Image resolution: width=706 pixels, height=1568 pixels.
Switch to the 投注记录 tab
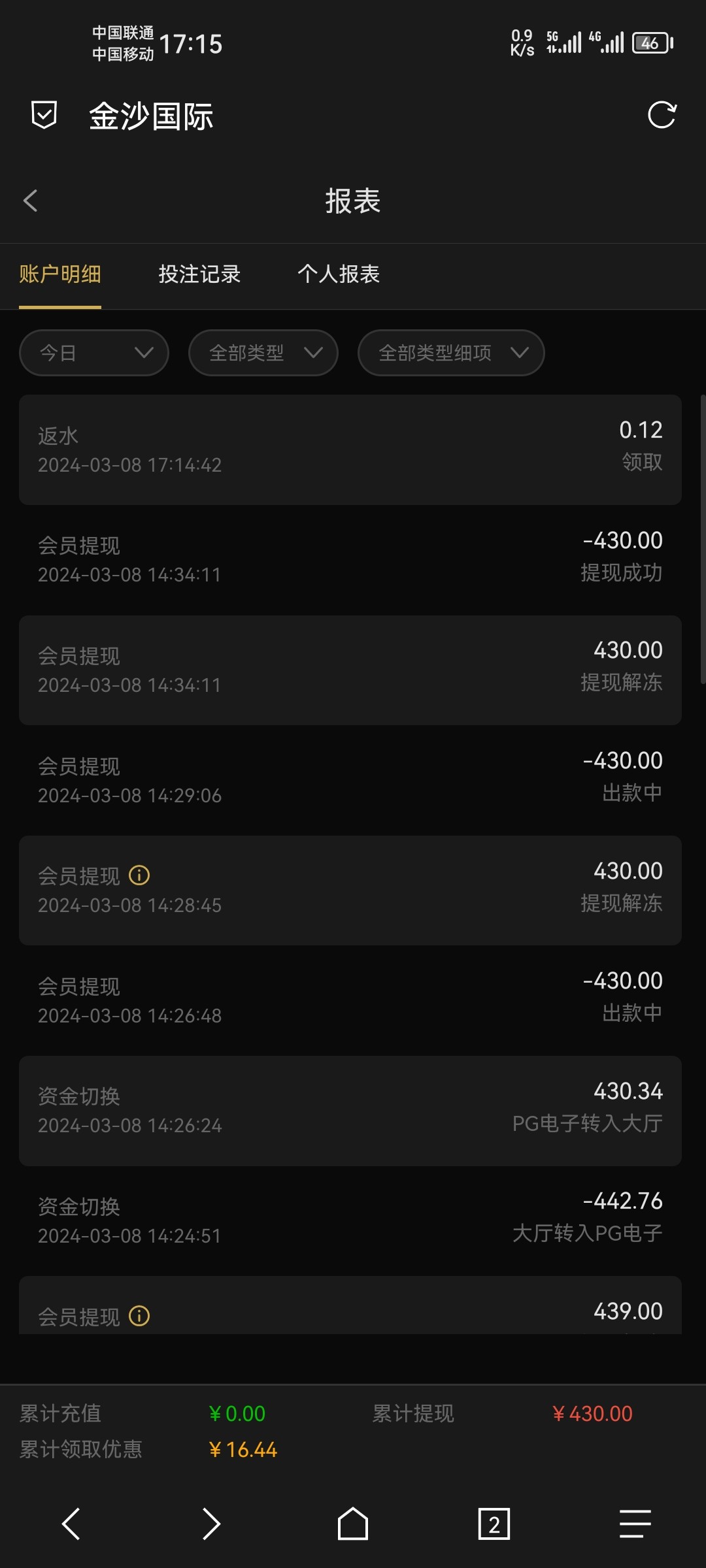point(199,274)
